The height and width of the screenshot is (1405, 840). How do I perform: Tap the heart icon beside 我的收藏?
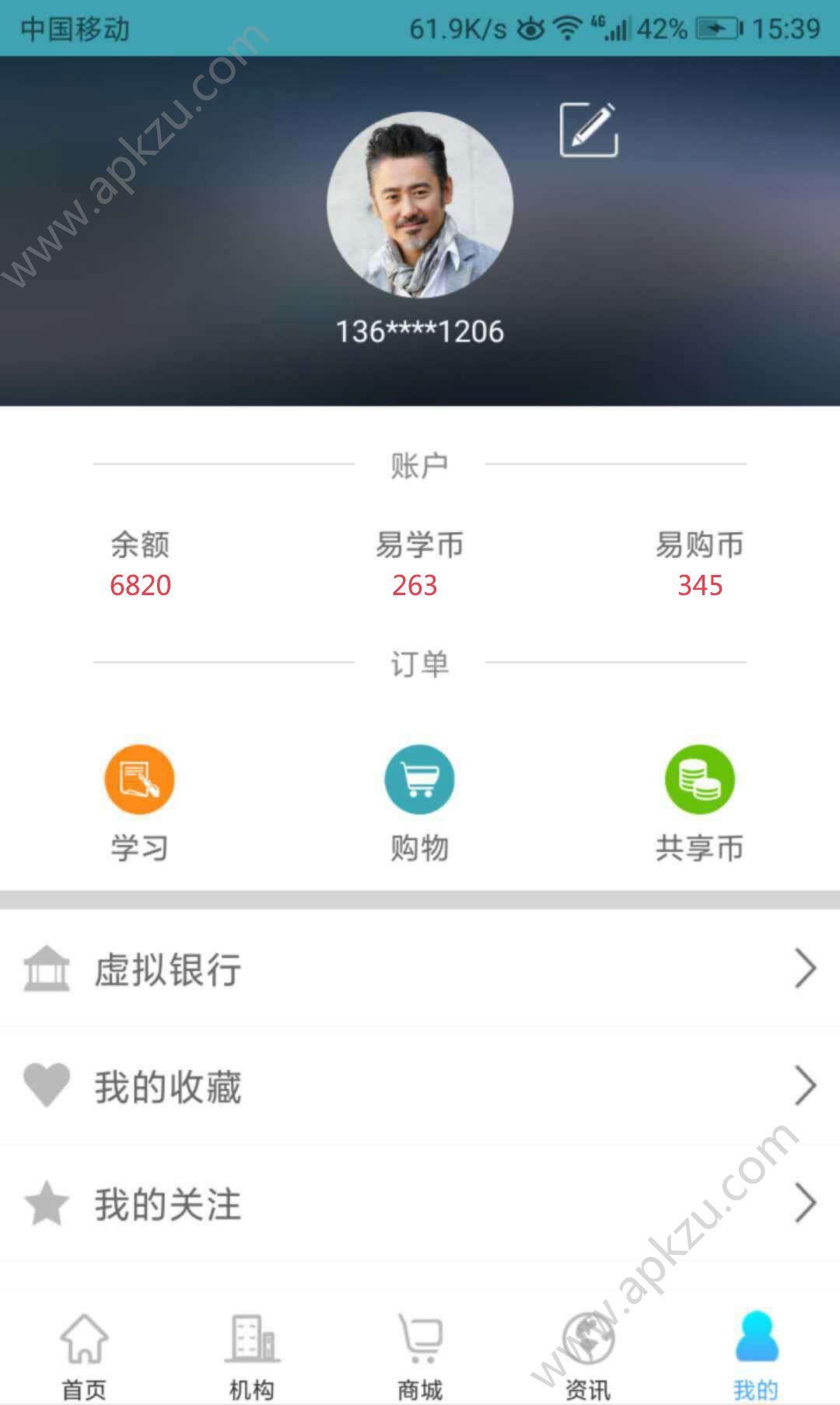pos(48,1086)
